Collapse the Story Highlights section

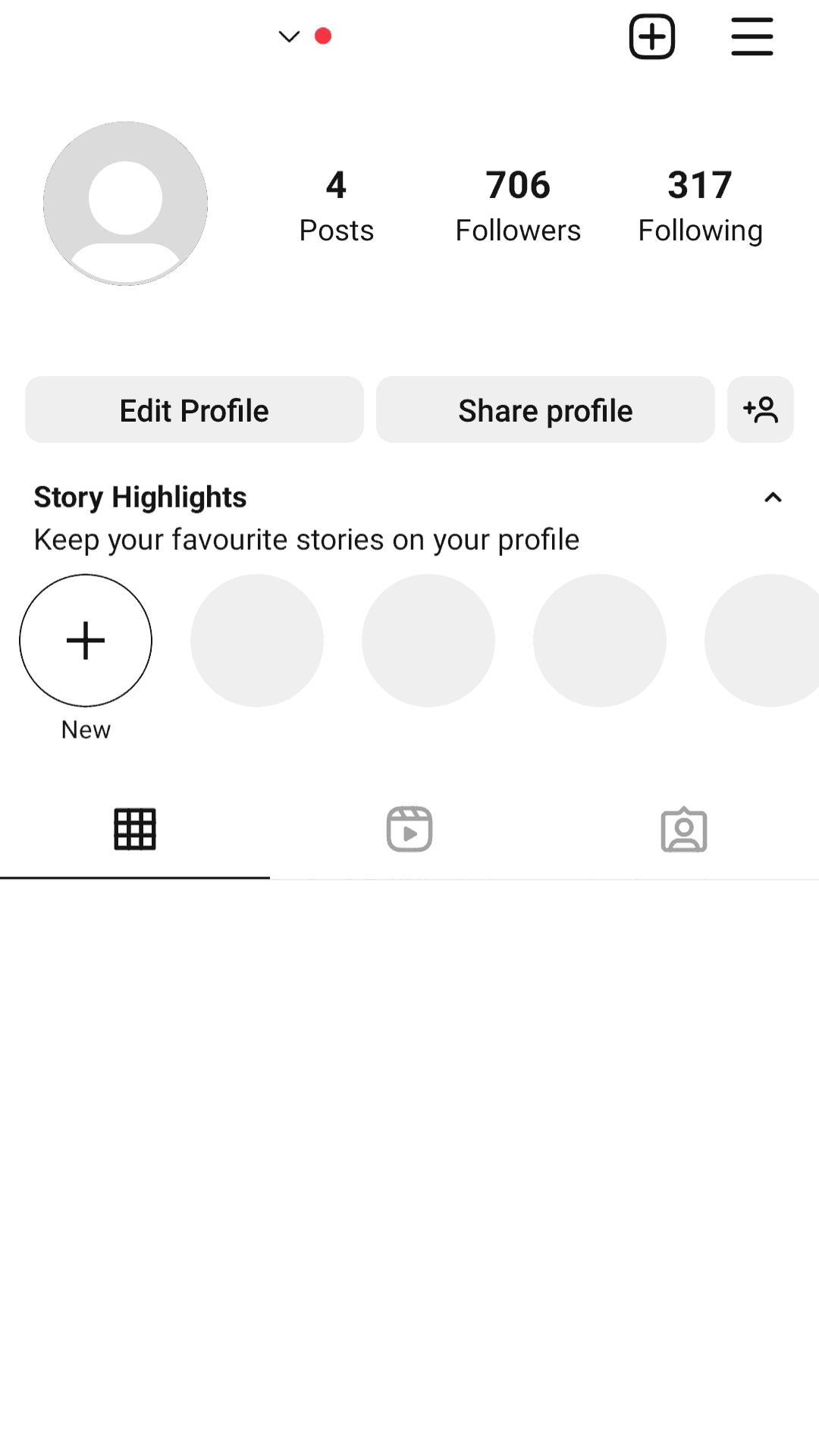point(773,497)
